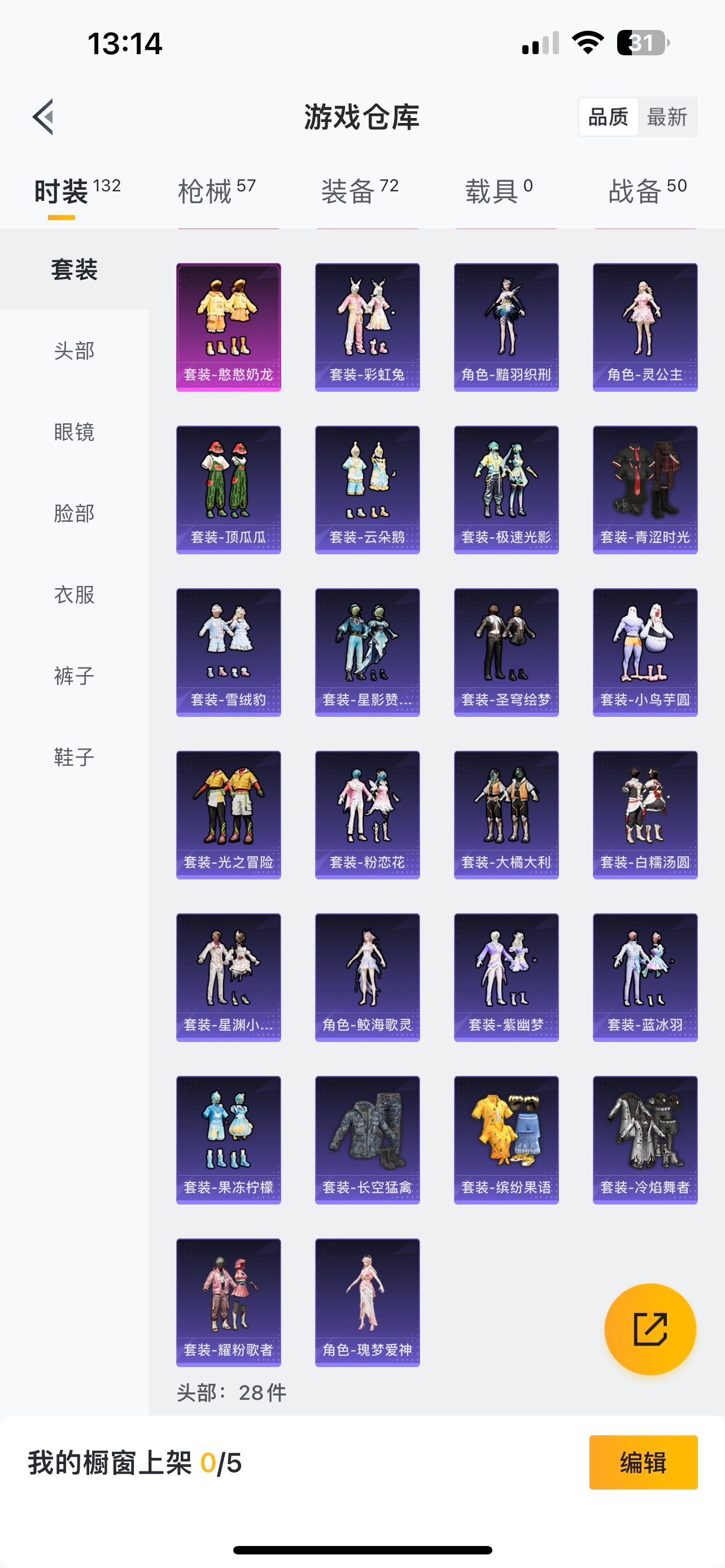Switch to the 装备 tab
This screenshot has width=725, height=1568.
359,192
